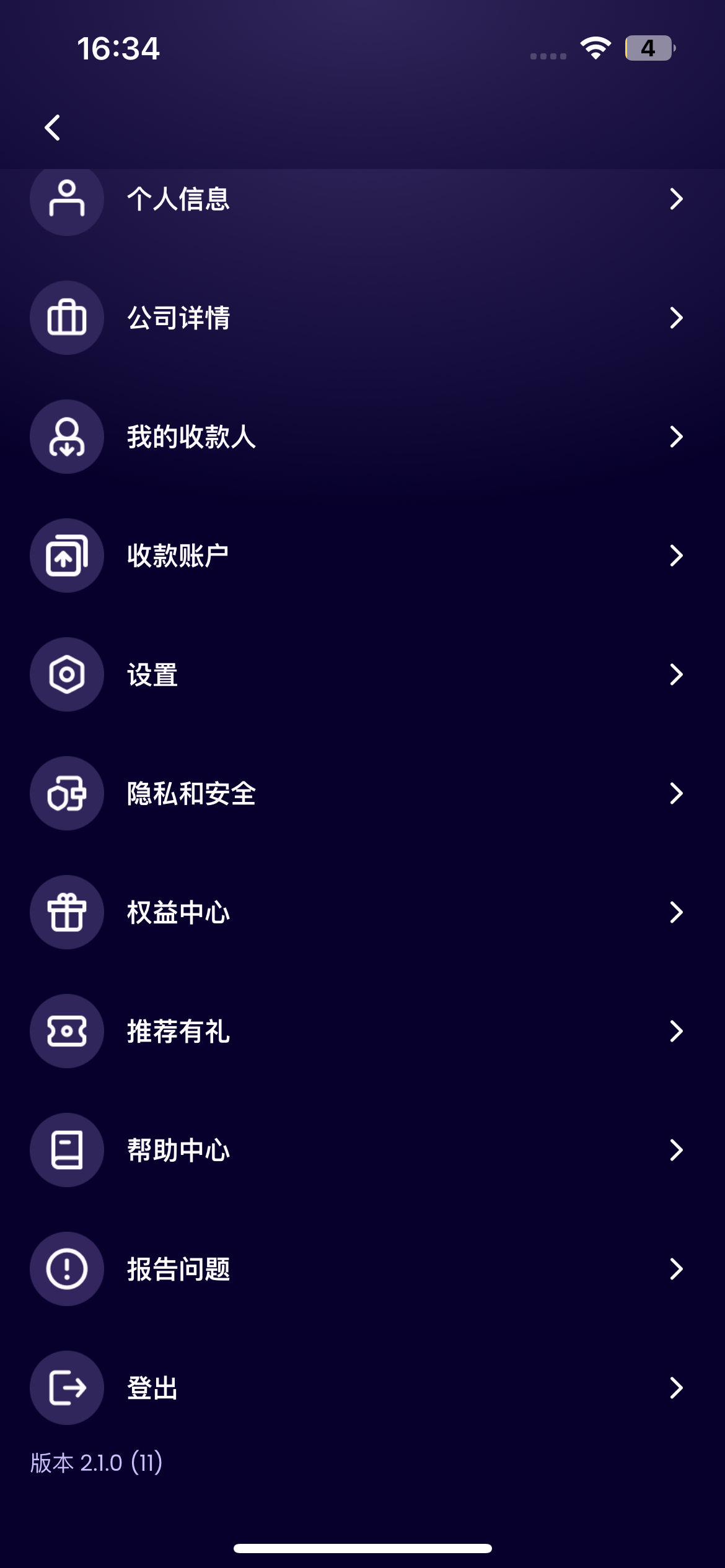
Task: Tap the ticket icon beside 推荐有礼
Action: point(66,1031)
